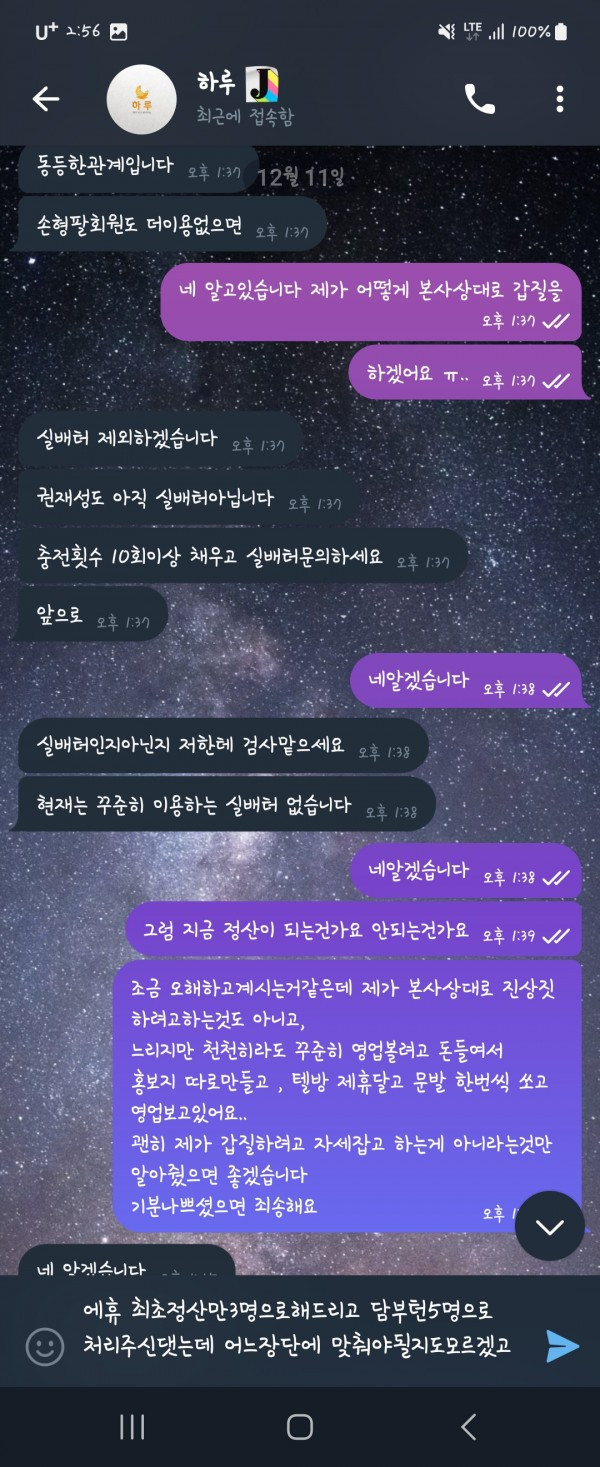The image size is (600, 1467).
Task: Jump to the latest message
Action: click(549, 1226)
